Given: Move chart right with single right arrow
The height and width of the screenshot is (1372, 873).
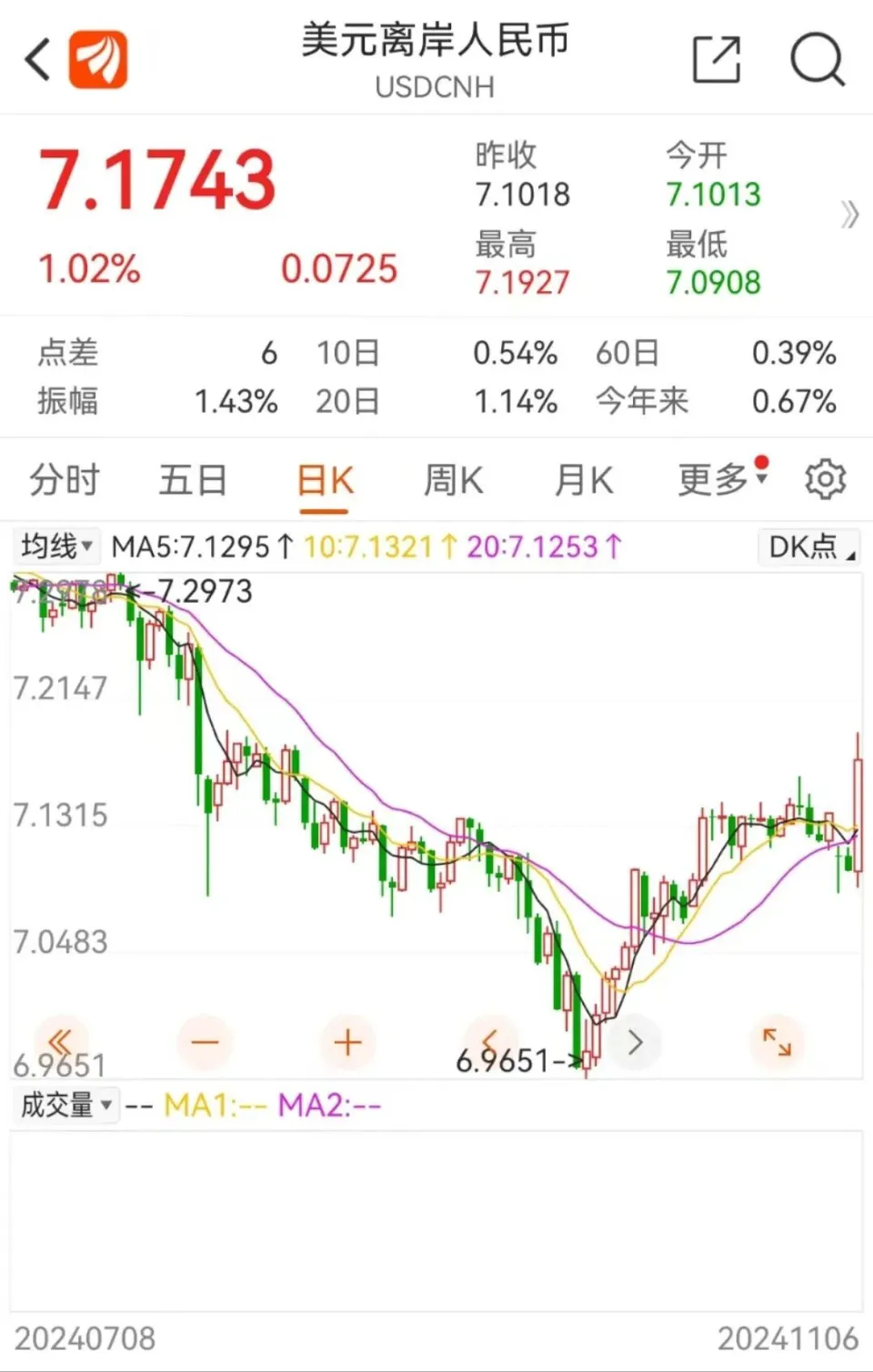Looking at the screenshot, I should point(635,1042).
